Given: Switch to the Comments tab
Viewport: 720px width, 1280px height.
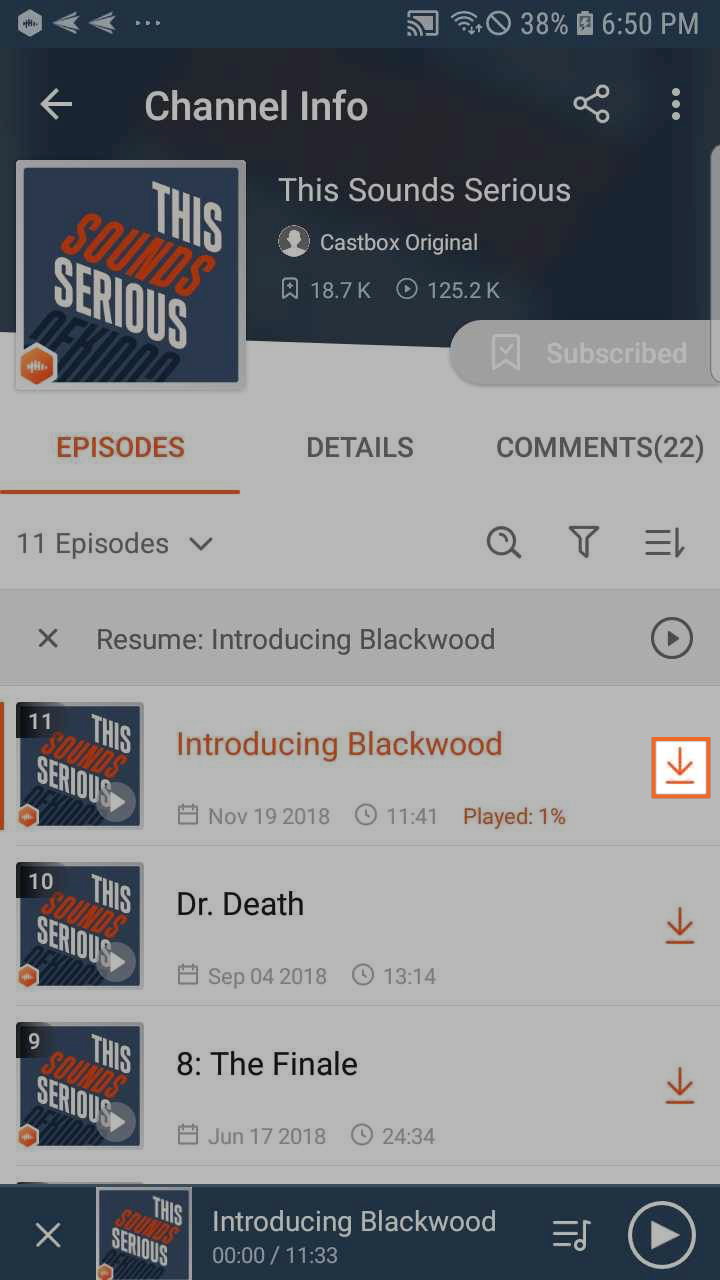Looking at the screenshot, I should (600, 447).
